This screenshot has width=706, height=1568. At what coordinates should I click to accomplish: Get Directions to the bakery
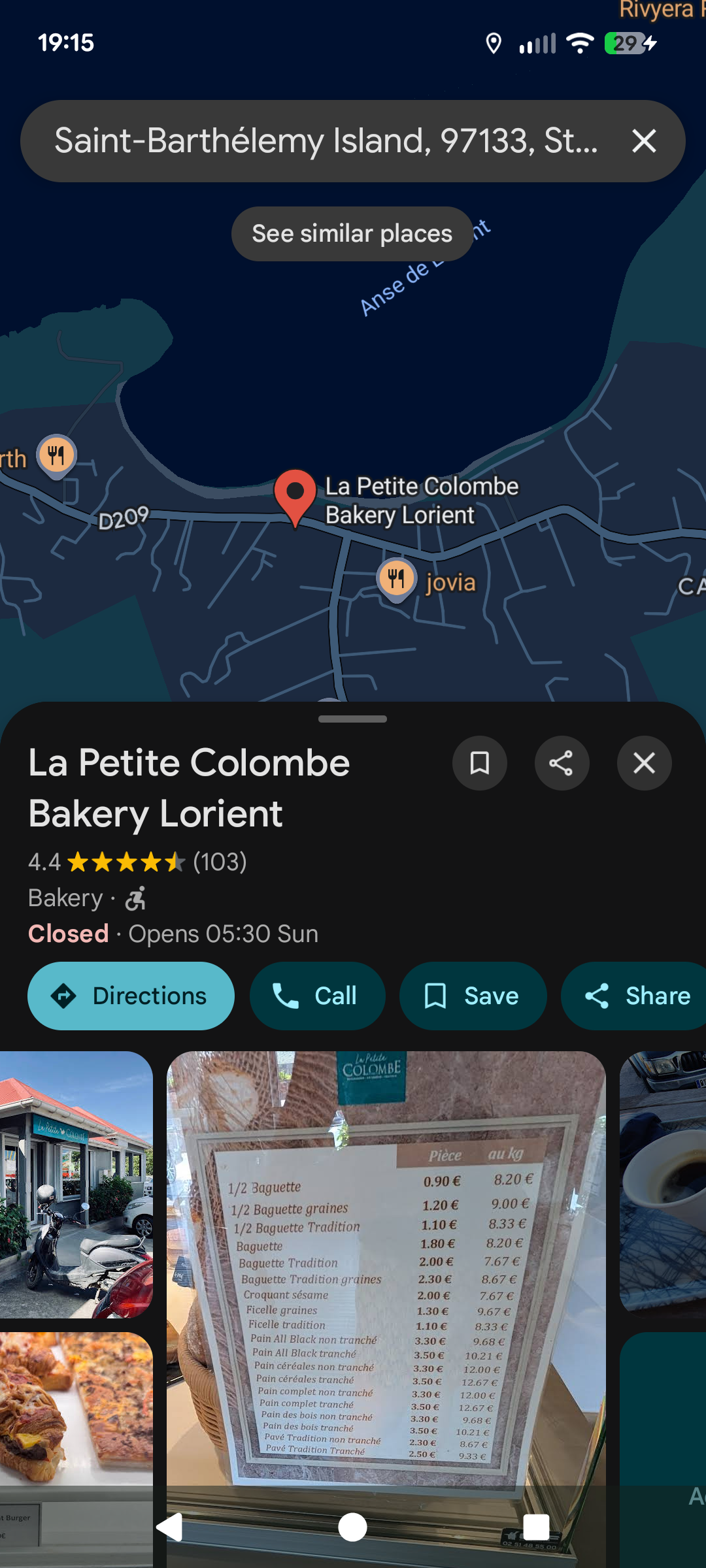point(131,996)
